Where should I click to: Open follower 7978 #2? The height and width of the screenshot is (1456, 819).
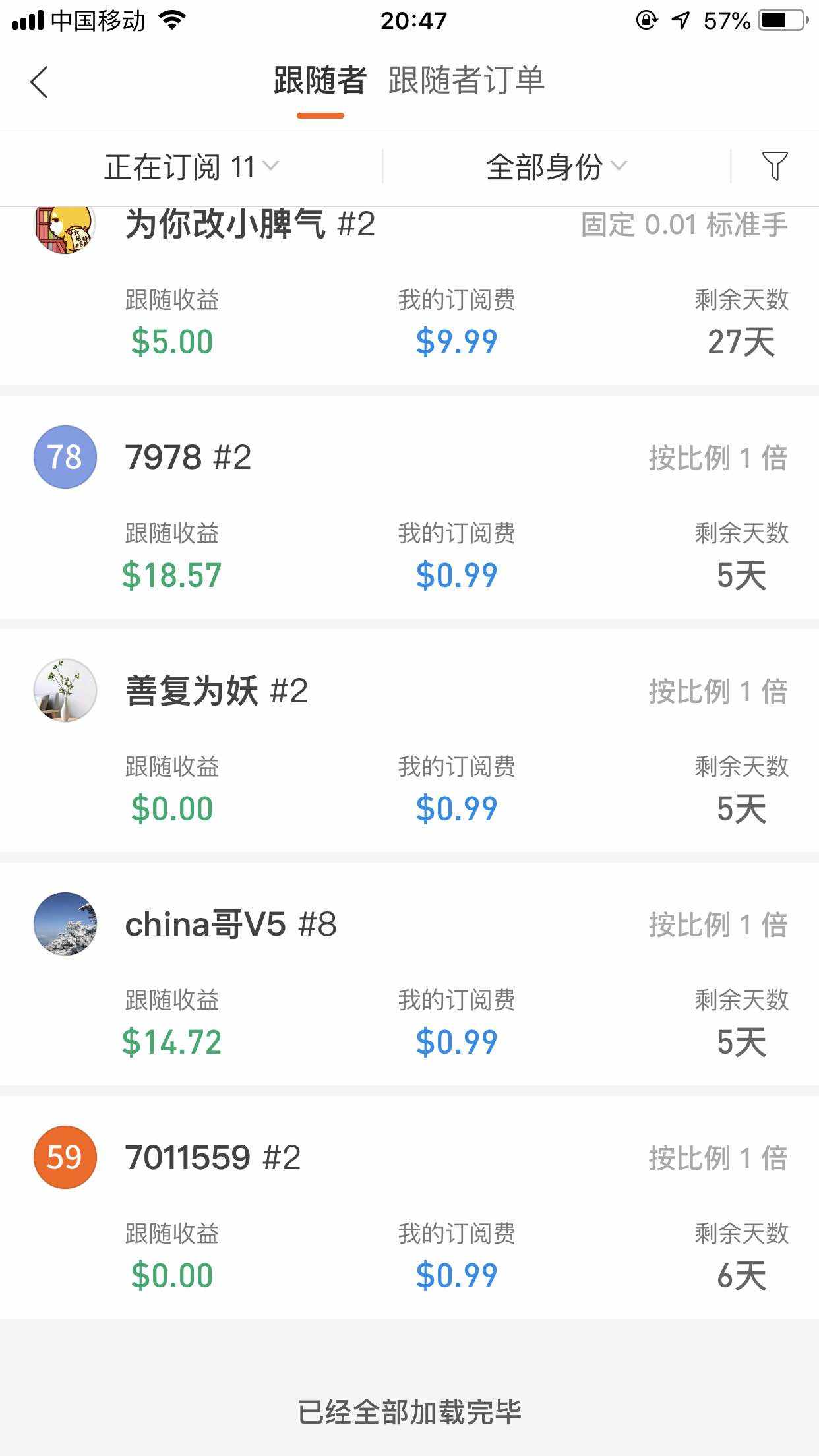(409, 507)
